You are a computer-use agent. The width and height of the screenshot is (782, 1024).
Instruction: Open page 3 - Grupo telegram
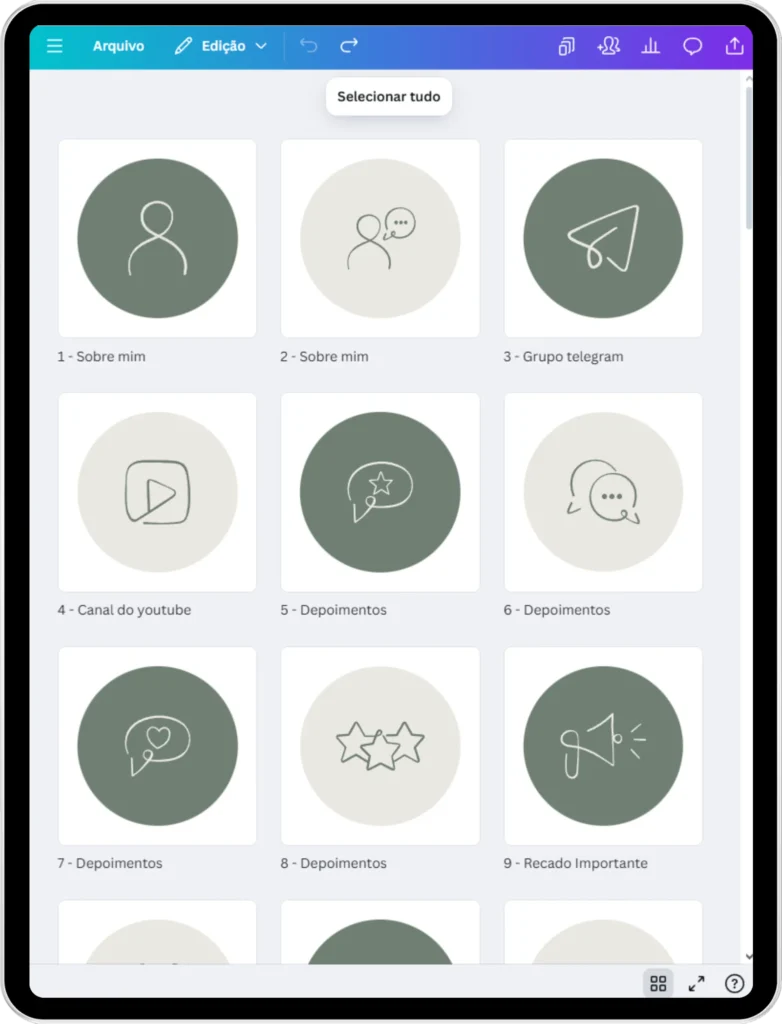(x=603, y=238)
